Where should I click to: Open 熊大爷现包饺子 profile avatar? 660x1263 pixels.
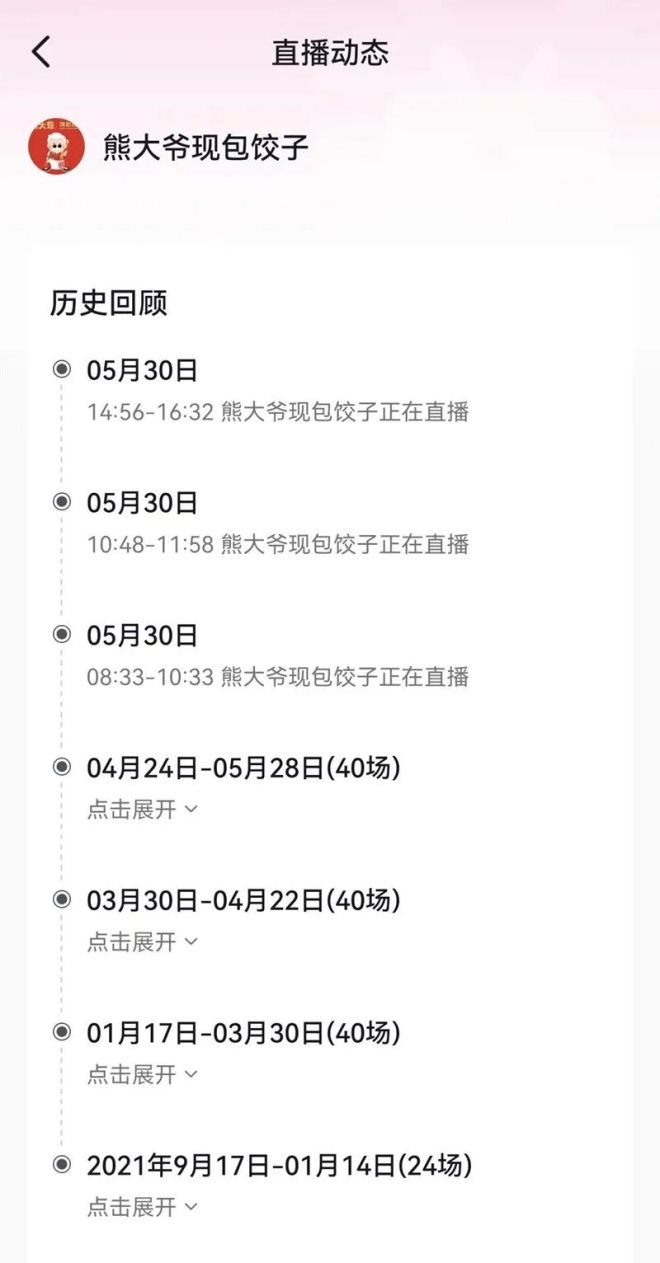[x=56, y=146]
